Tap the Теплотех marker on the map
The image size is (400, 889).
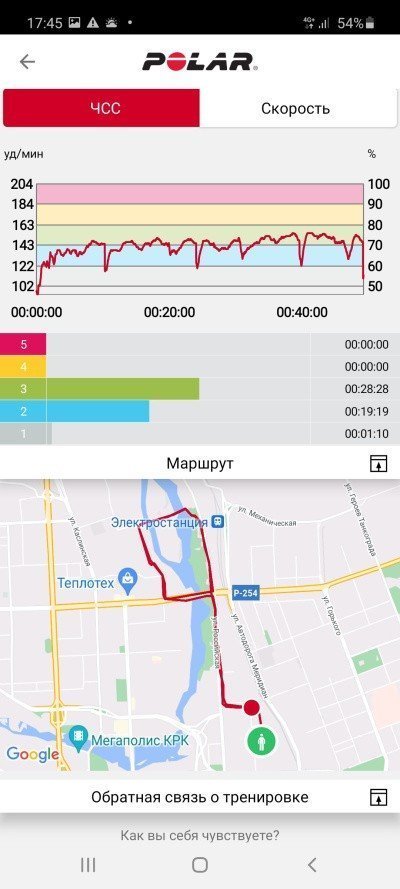pos(131,583)
